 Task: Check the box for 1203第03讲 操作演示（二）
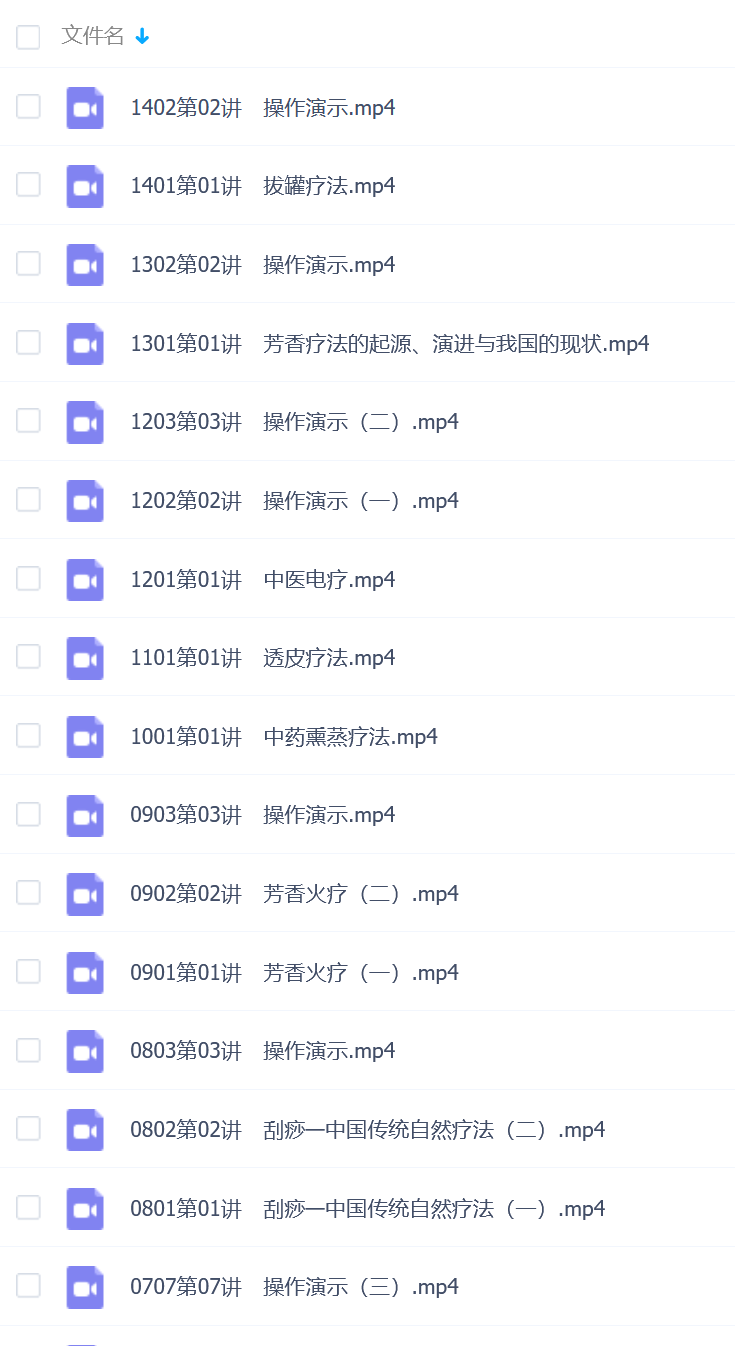coord(28,421)
